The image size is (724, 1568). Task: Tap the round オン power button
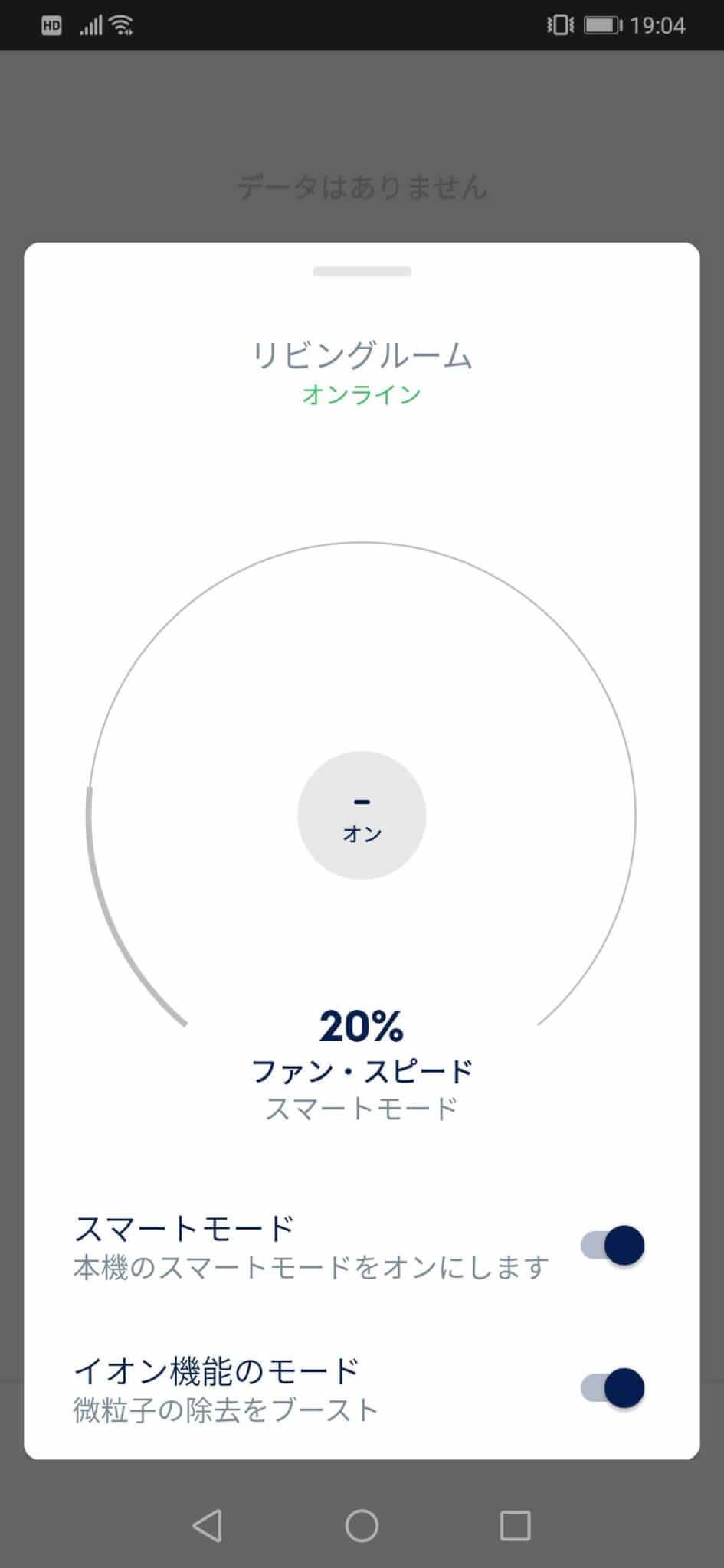(362, 815)
